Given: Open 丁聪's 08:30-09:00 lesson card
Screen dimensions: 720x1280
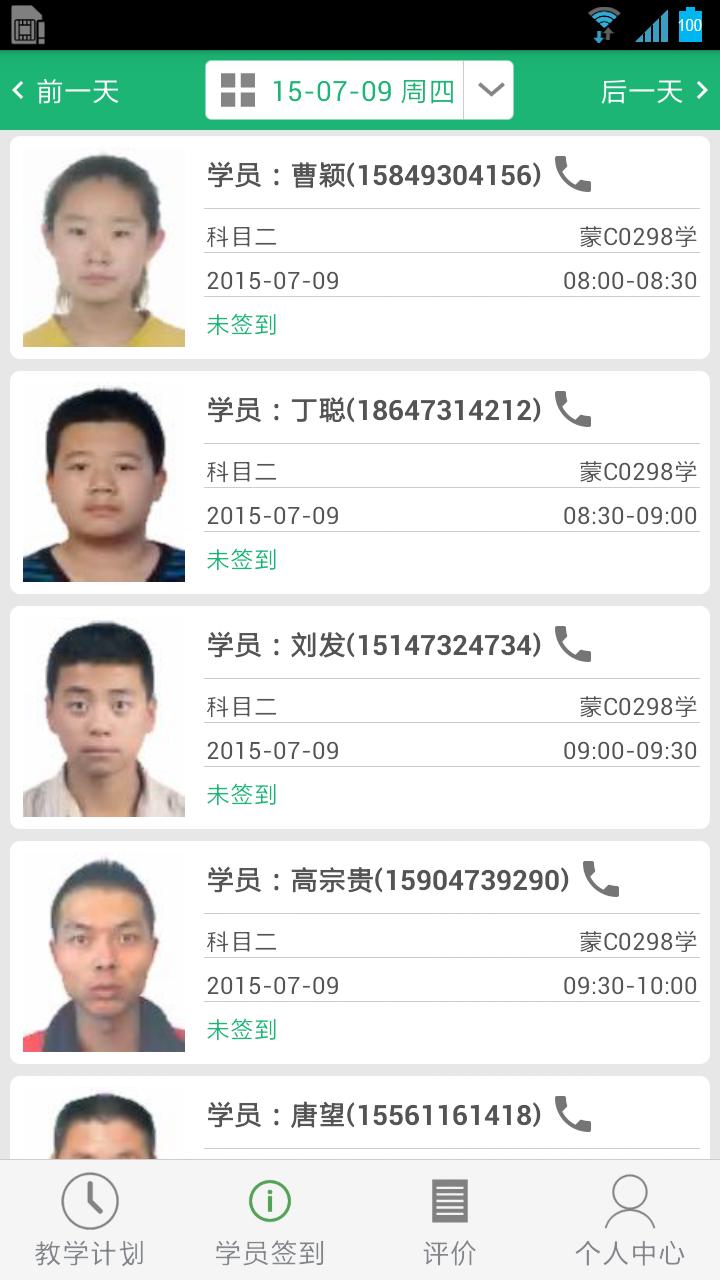Looking at the screenshot, I should [x=452, y=516].
